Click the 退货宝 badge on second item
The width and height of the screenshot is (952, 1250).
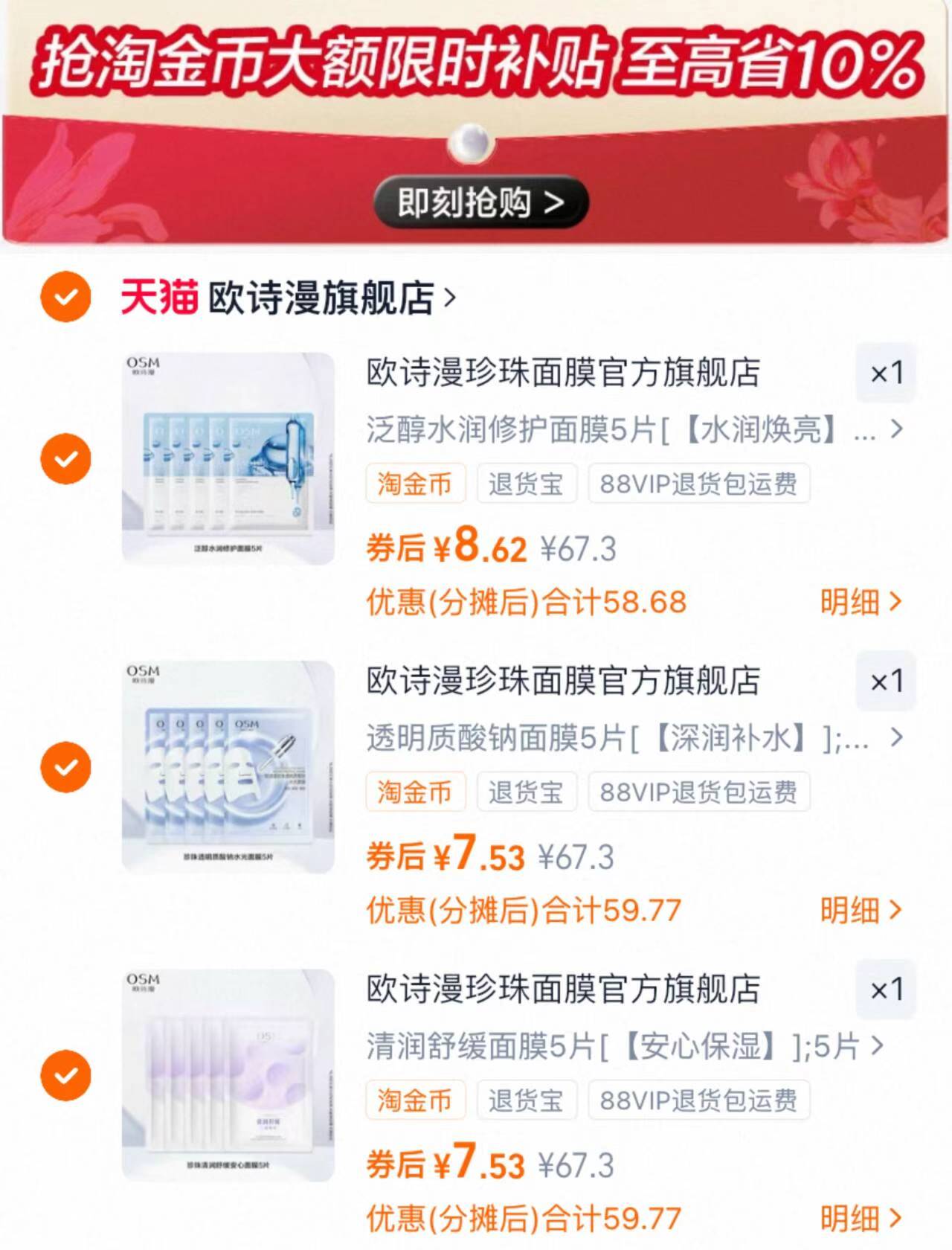(x=527, y=792)
